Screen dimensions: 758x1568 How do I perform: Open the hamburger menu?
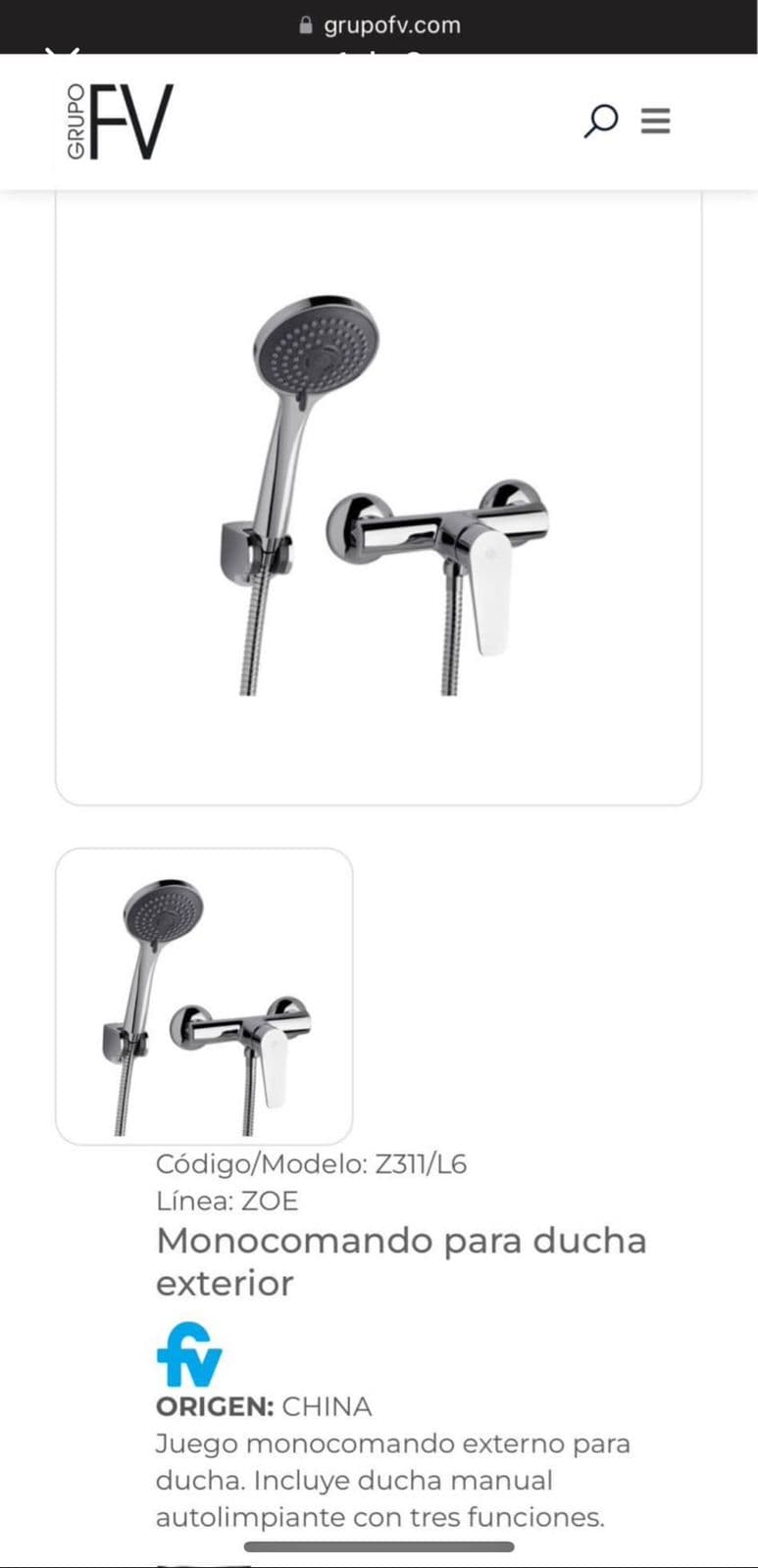[655, 121]
